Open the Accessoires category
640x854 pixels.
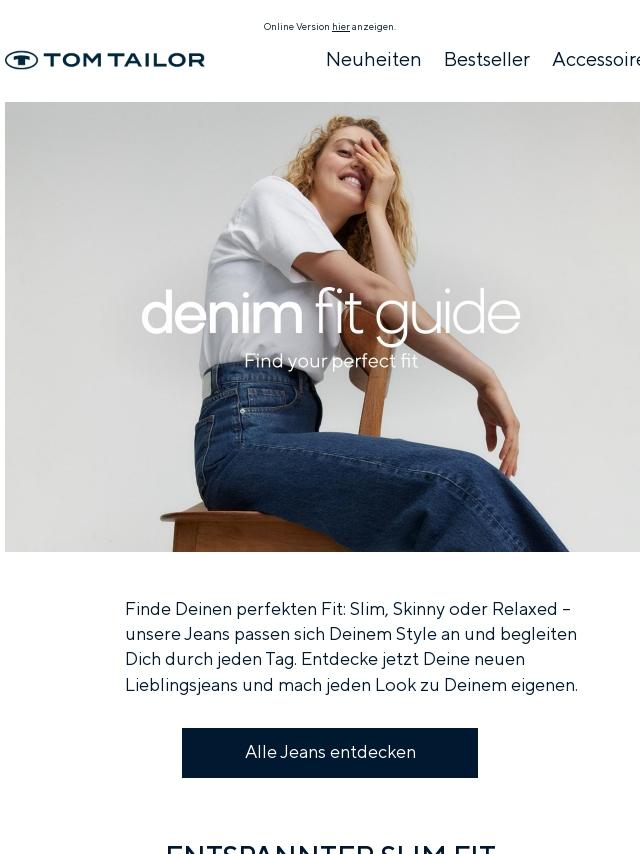[597, 60]
